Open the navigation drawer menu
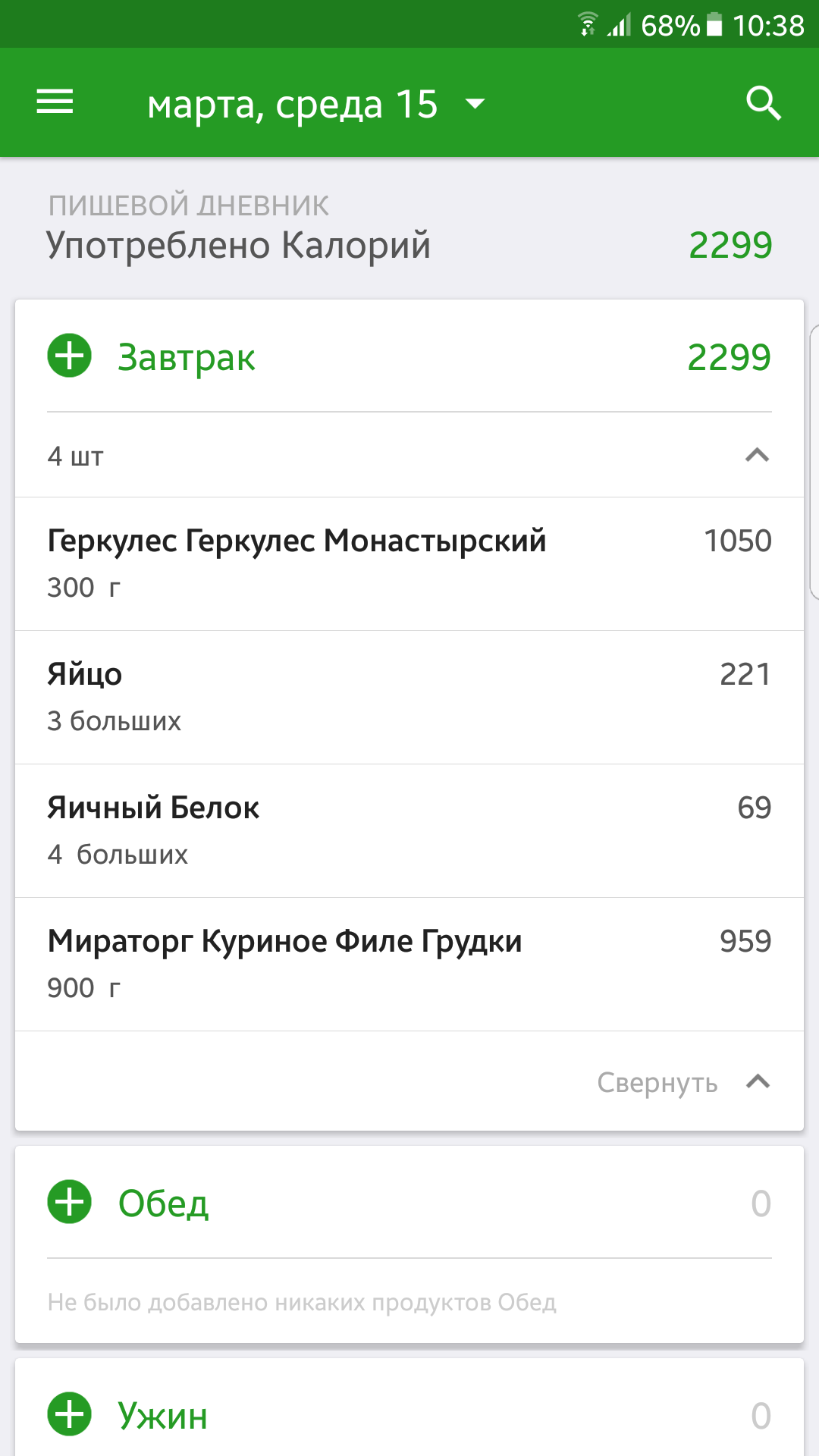The image size is (819, 1456). point(55,102)
